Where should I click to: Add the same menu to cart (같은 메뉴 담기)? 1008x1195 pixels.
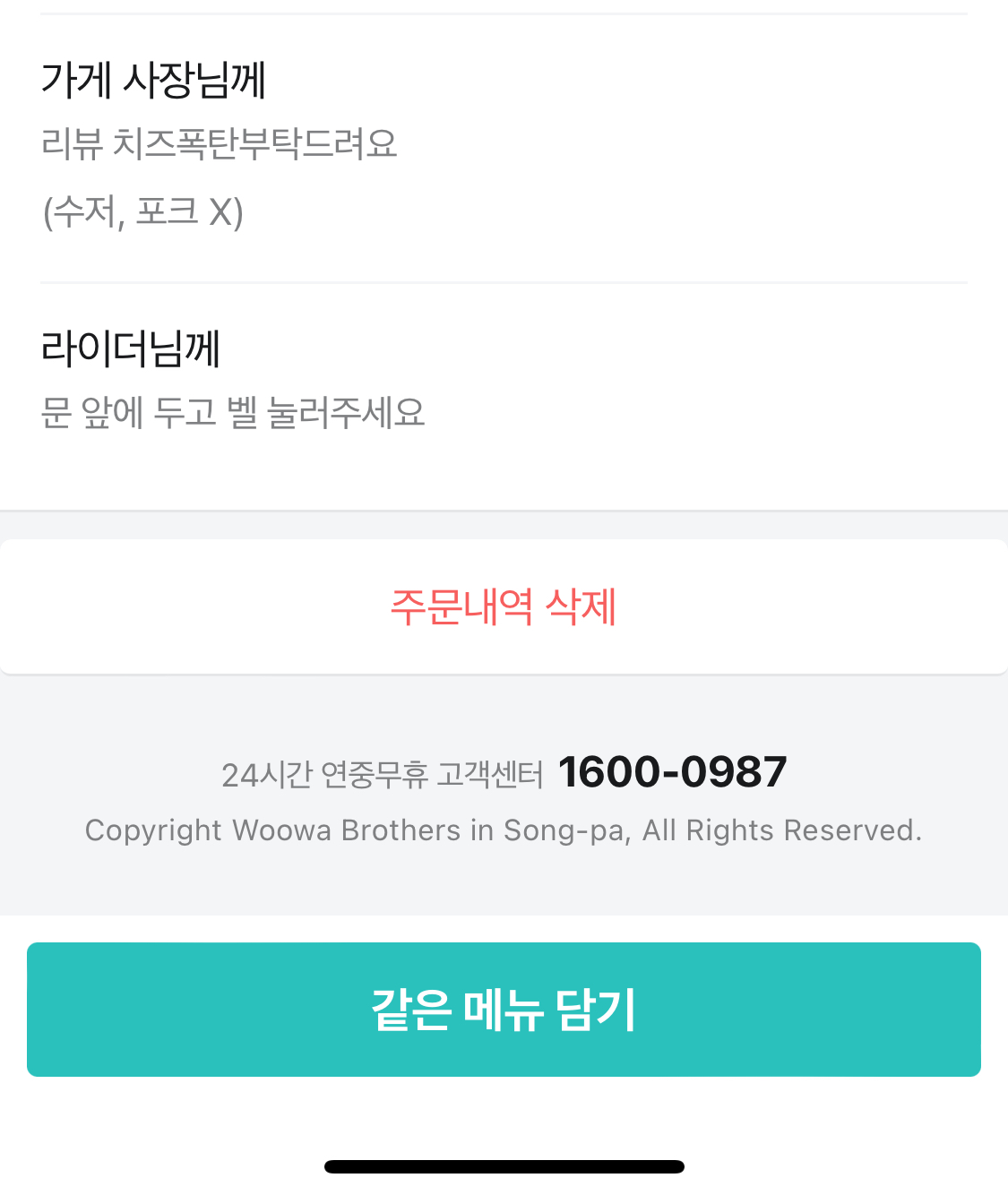(x=504, y=1010)
